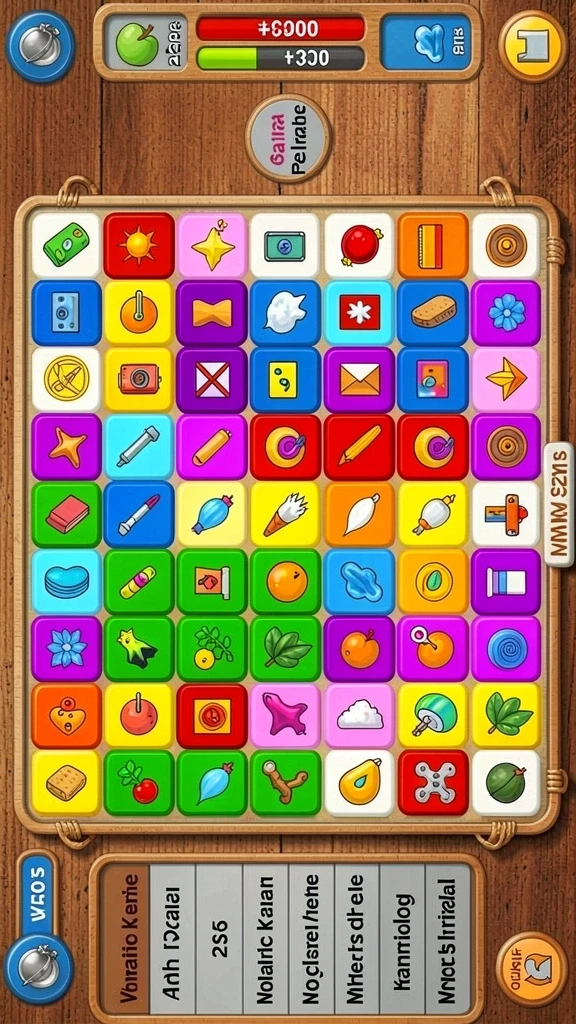The image size is (576, 1024).
Task: Tap the slingshot tile on green
Action: pyautogui.click(x=285, y=782)
